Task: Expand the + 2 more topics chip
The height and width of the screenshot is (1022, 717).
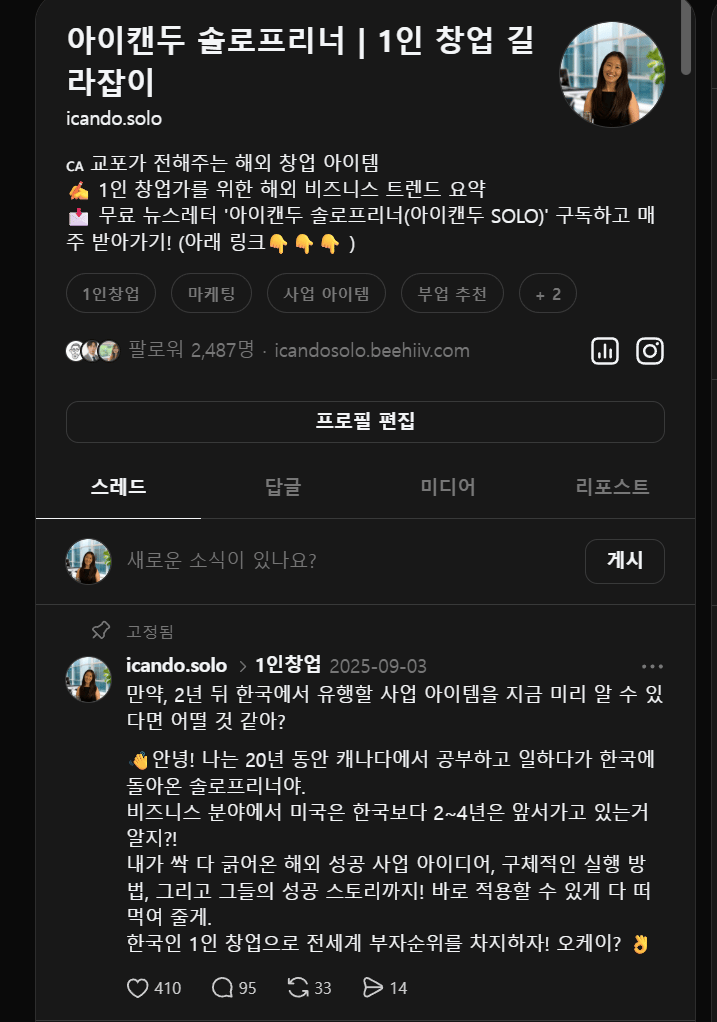Action: (x=547, y=294)
